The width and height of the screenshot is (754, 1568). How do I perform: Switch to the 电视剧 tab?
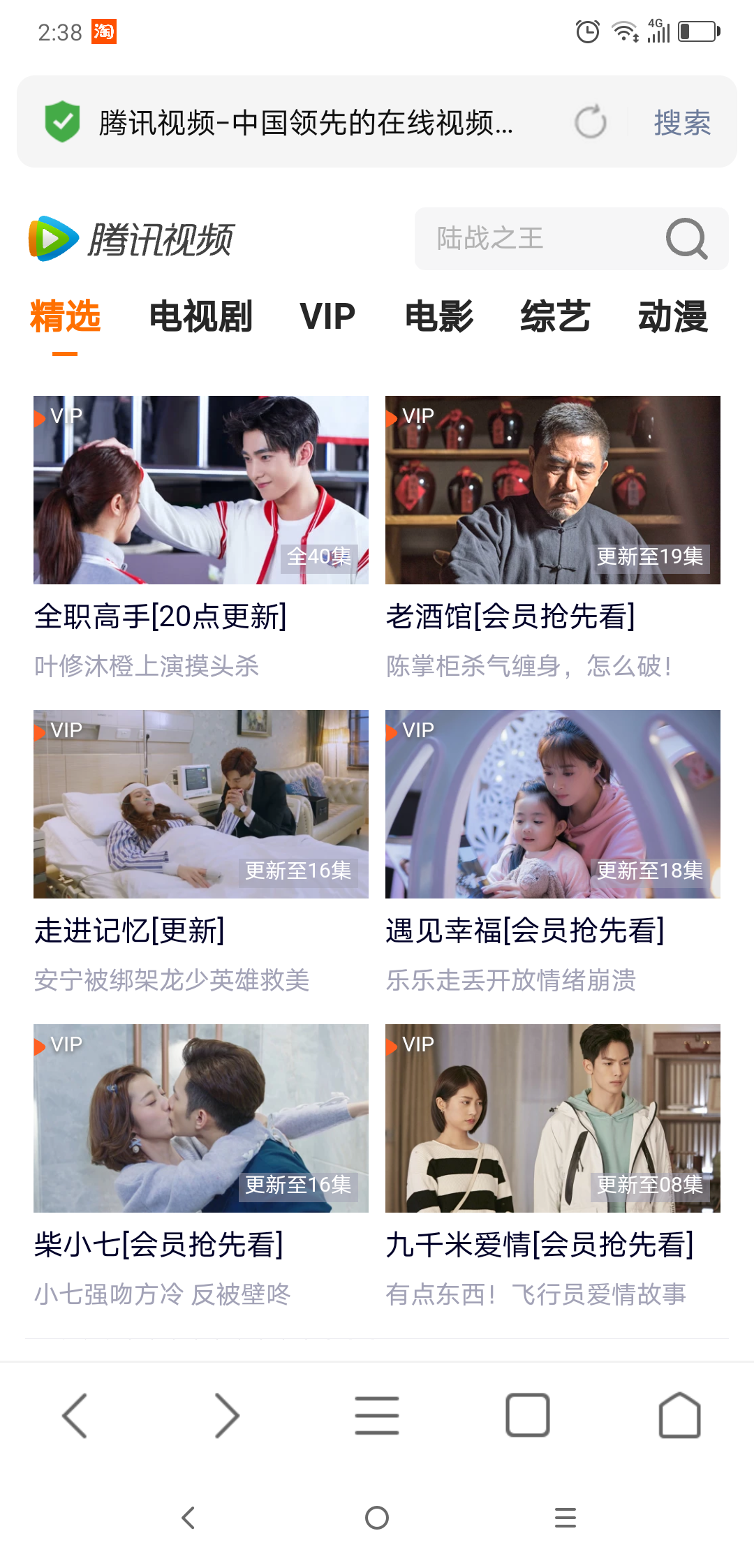tap(200, 316)
